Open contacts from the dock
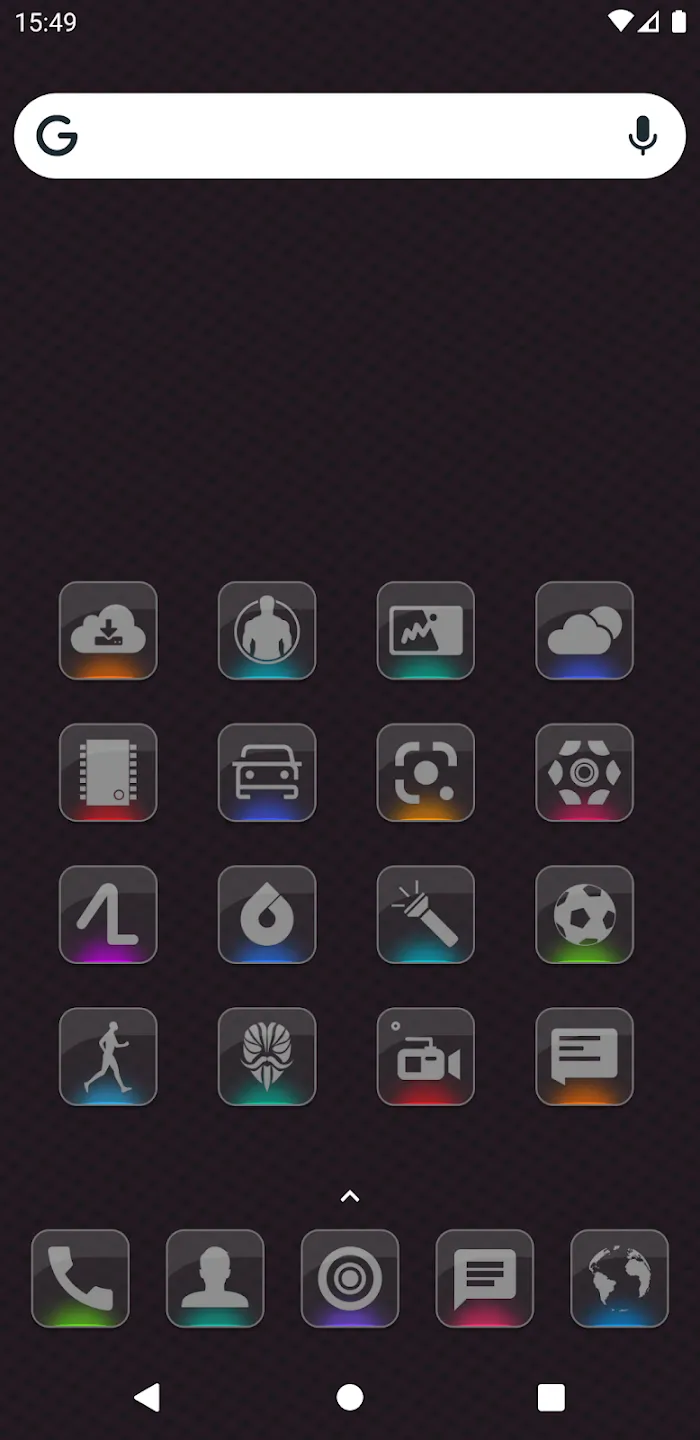Screen dimensions: 700x1440 pos(215,1279)
